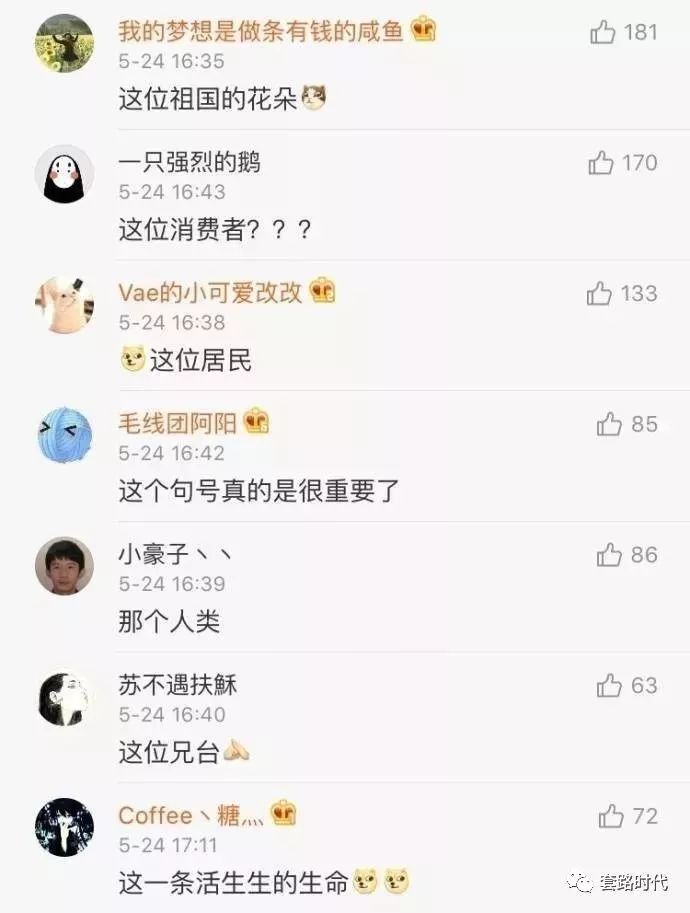
Task: Open the username 苏不遇扶穌
Action: pos(178,685)
